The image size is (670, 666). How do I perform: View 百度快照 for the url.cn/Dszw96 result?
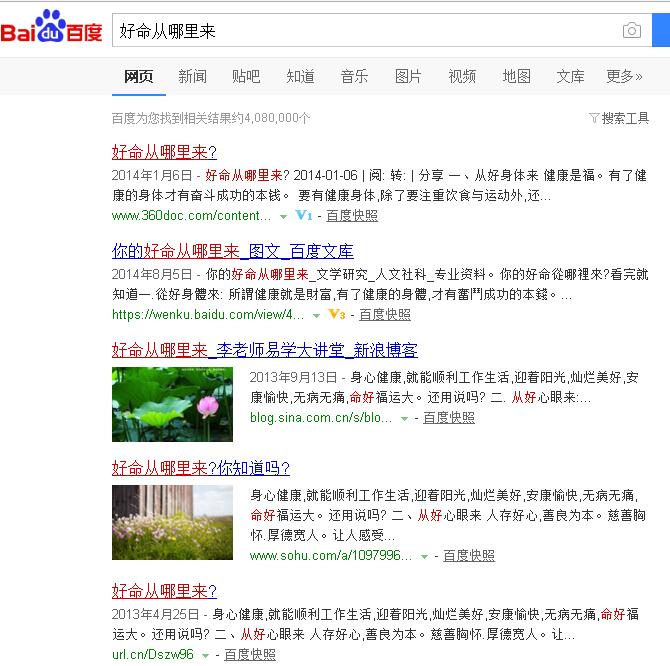tap(250, 655)
